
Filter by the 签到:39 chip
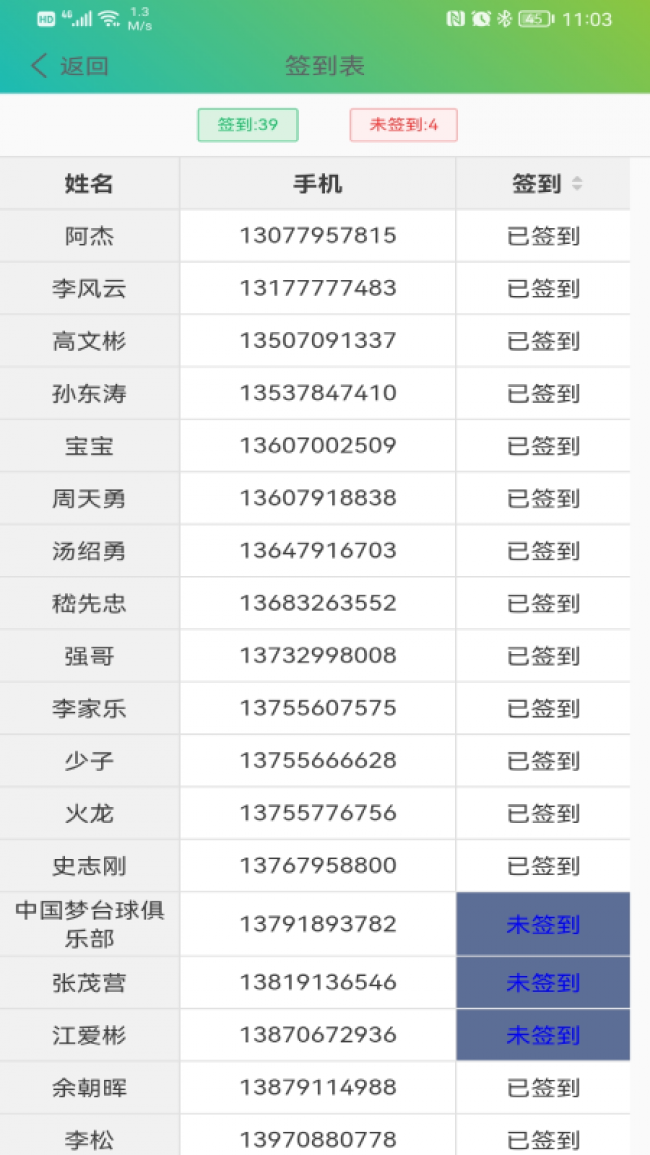248,125
